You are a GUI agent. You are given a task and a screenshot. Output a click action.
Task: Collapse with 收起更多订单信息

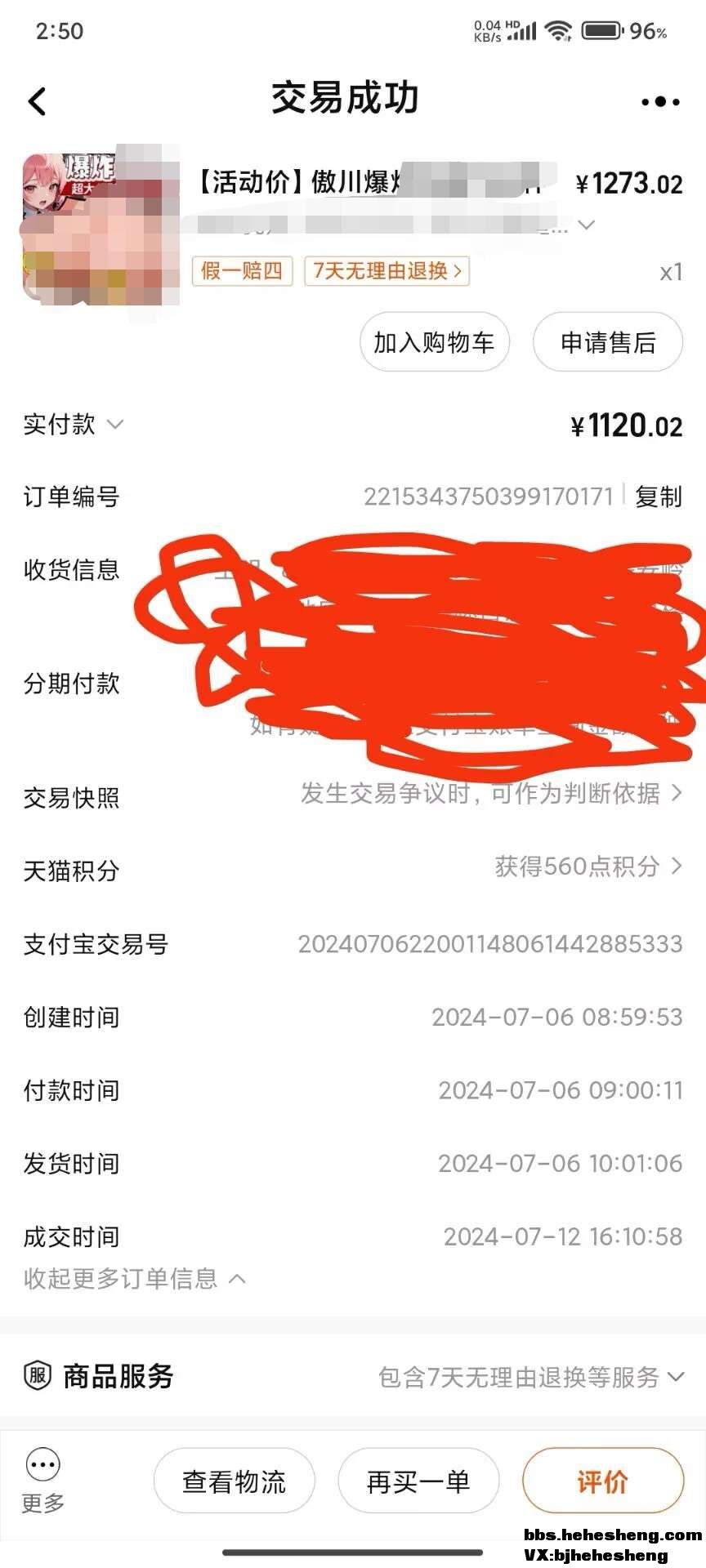coord(135,1278)
